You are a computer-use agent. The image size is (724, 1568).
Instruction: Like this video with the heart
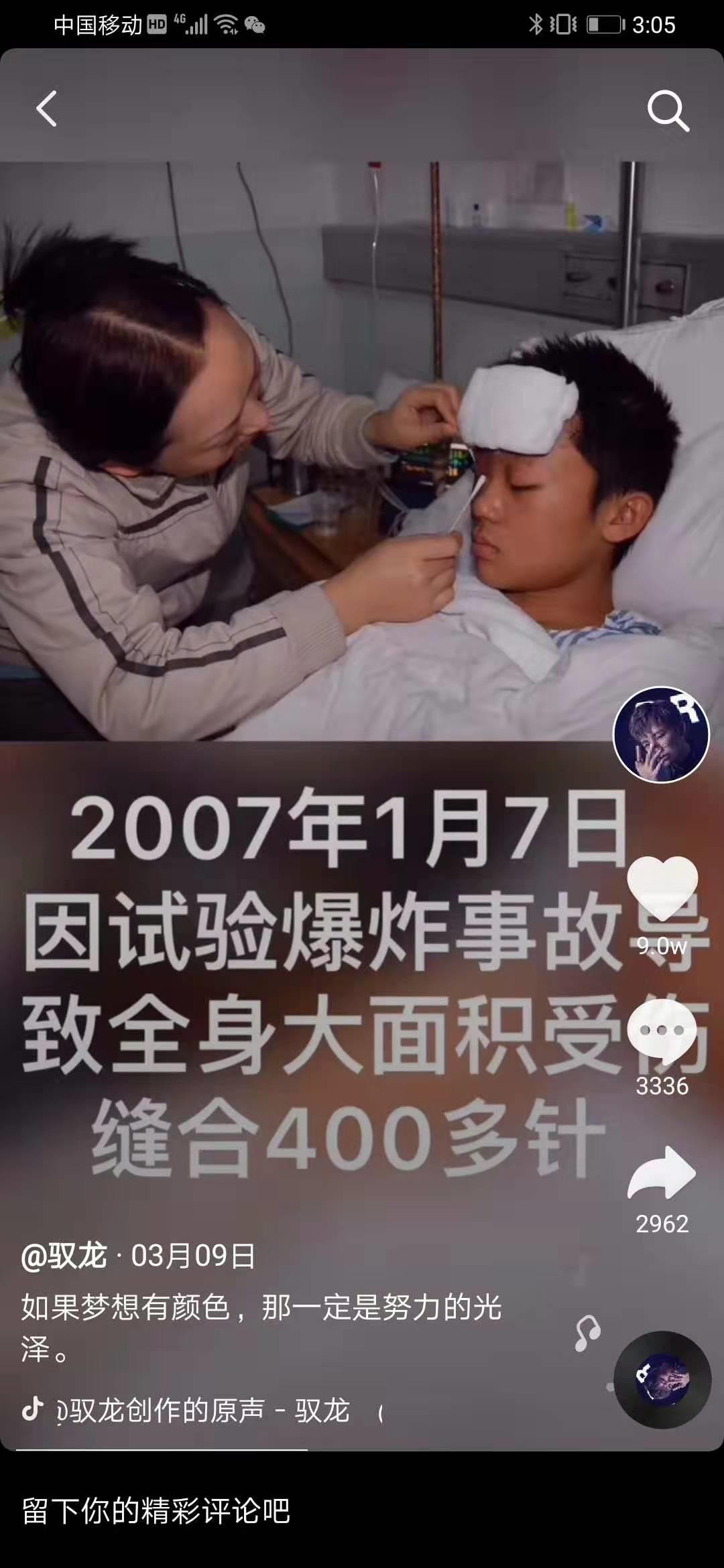pos(662,889)
